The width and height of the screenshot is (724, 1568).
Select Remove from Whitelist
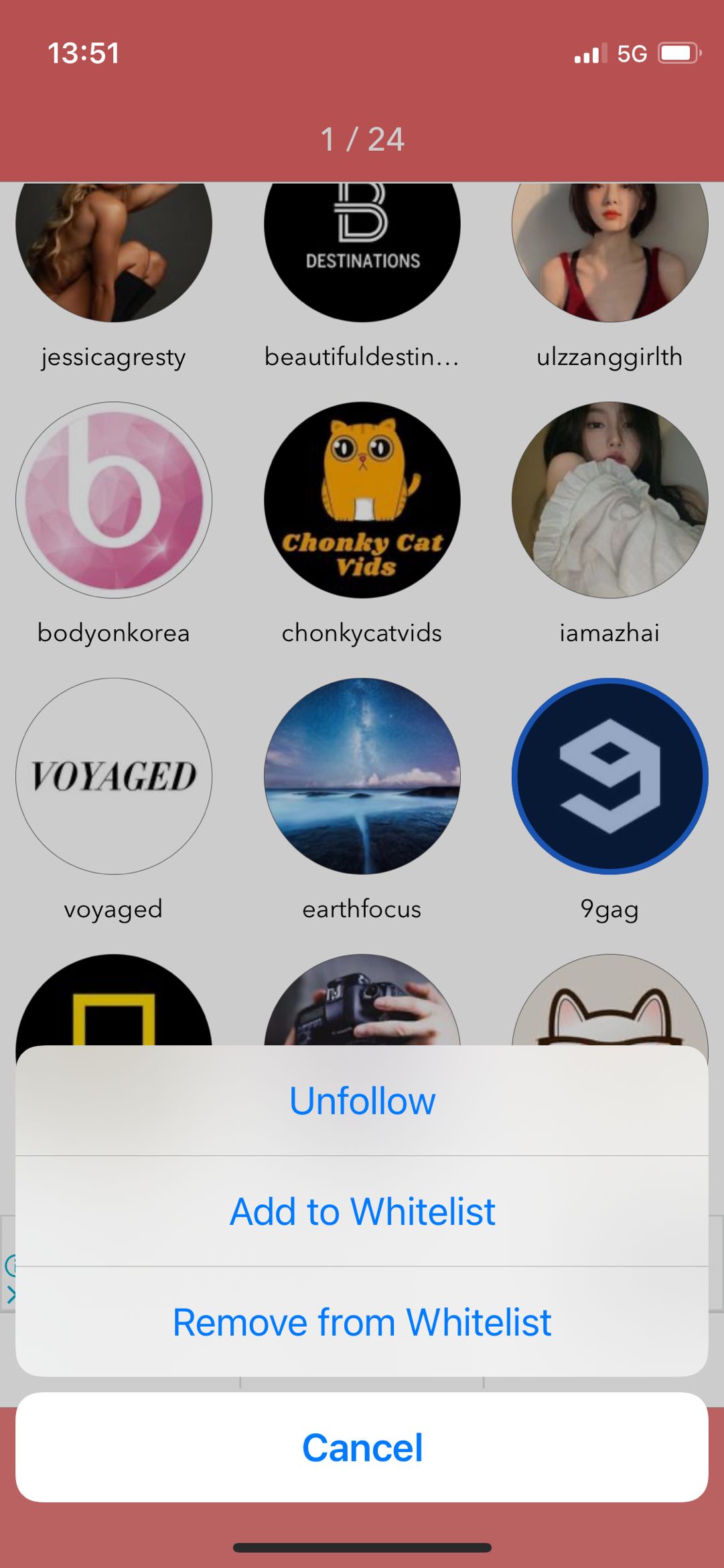tap(362, 1321)
